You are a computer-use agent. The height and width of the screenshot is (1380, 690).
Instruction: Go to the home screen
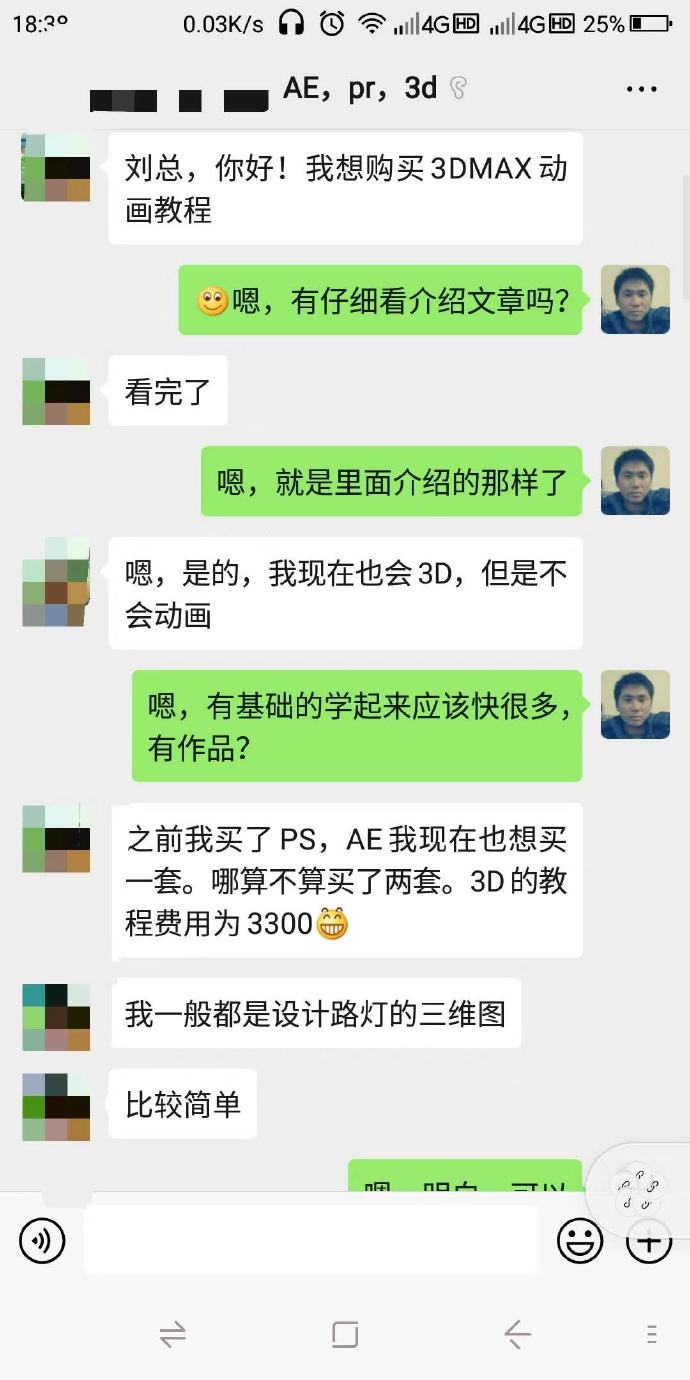tap(345, 1333)
